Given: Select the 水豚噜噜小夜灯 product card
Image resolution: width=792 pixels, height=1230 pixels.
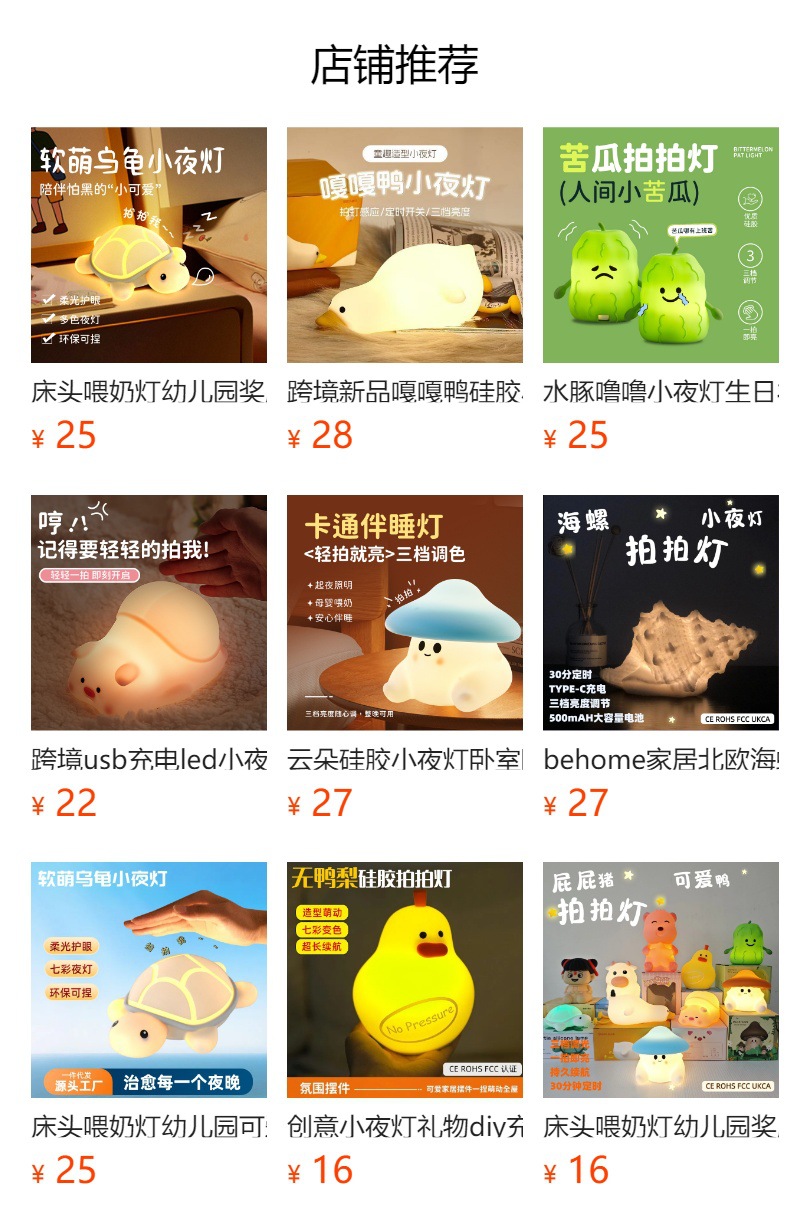Looking at the screenshot, I should click(x=661, y=245).
